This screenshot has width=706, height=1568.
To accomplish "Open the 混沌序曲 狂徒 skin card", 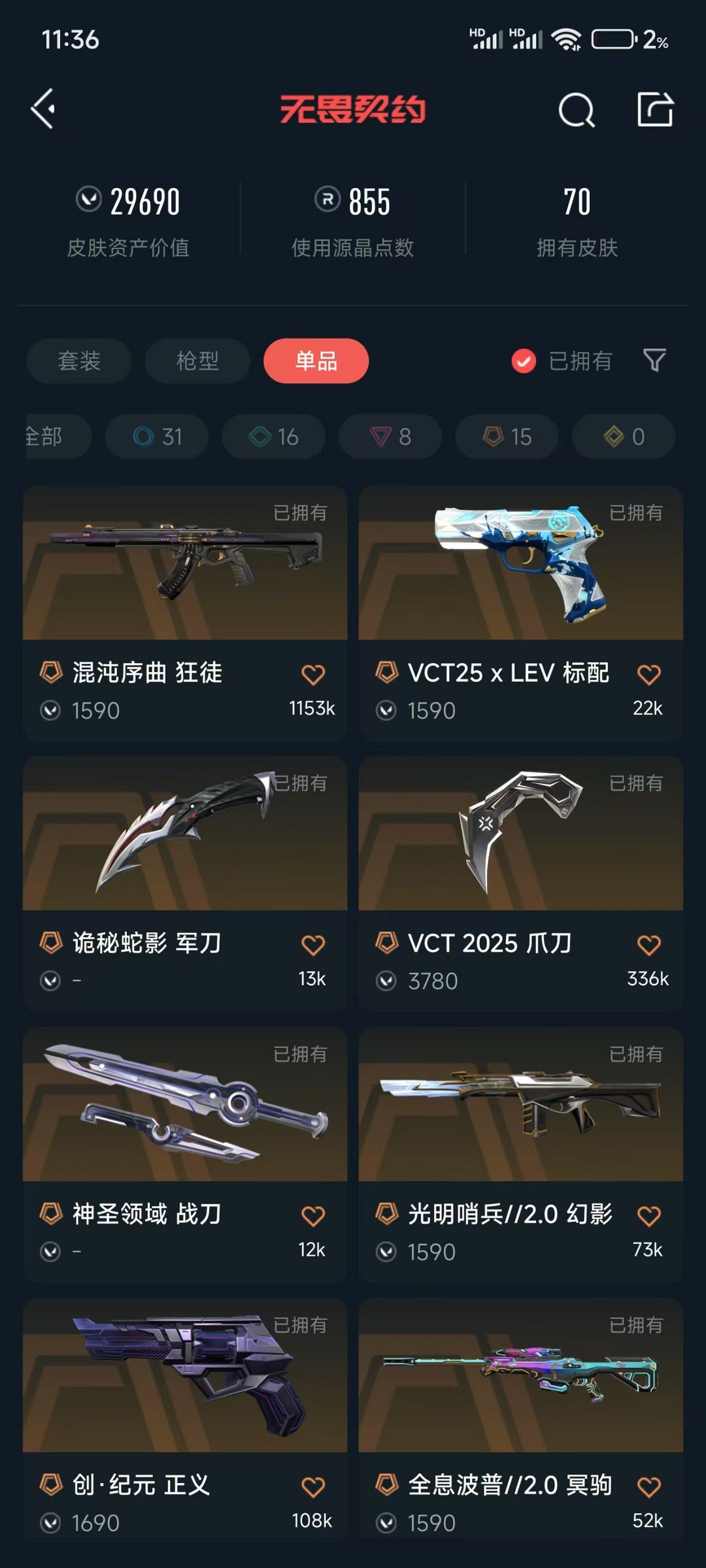I will 185,588.
